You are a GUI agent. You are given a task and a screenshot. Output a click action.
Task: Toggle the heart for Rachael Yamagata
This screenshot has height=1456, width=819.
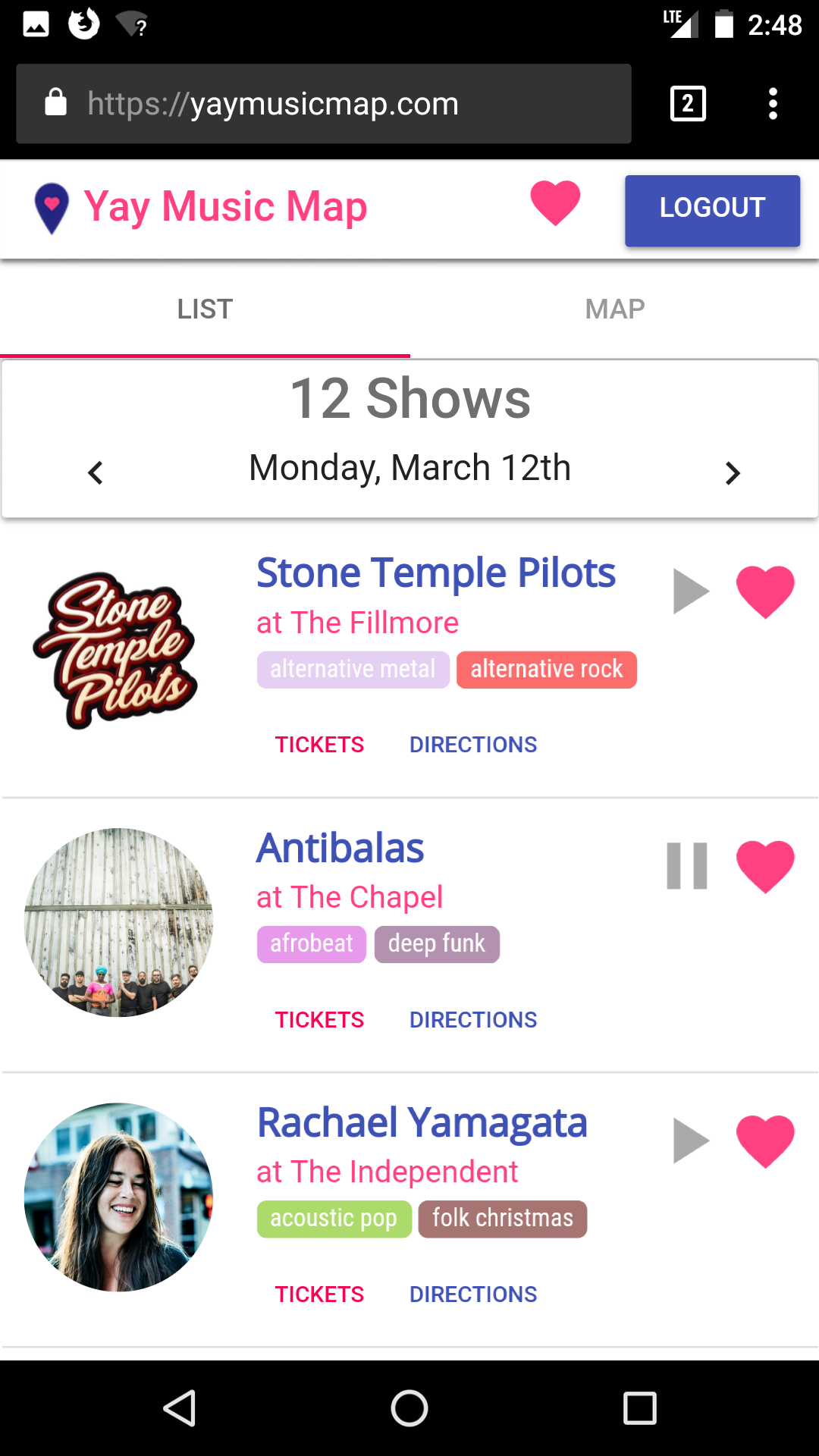(x=765, y=1140)
